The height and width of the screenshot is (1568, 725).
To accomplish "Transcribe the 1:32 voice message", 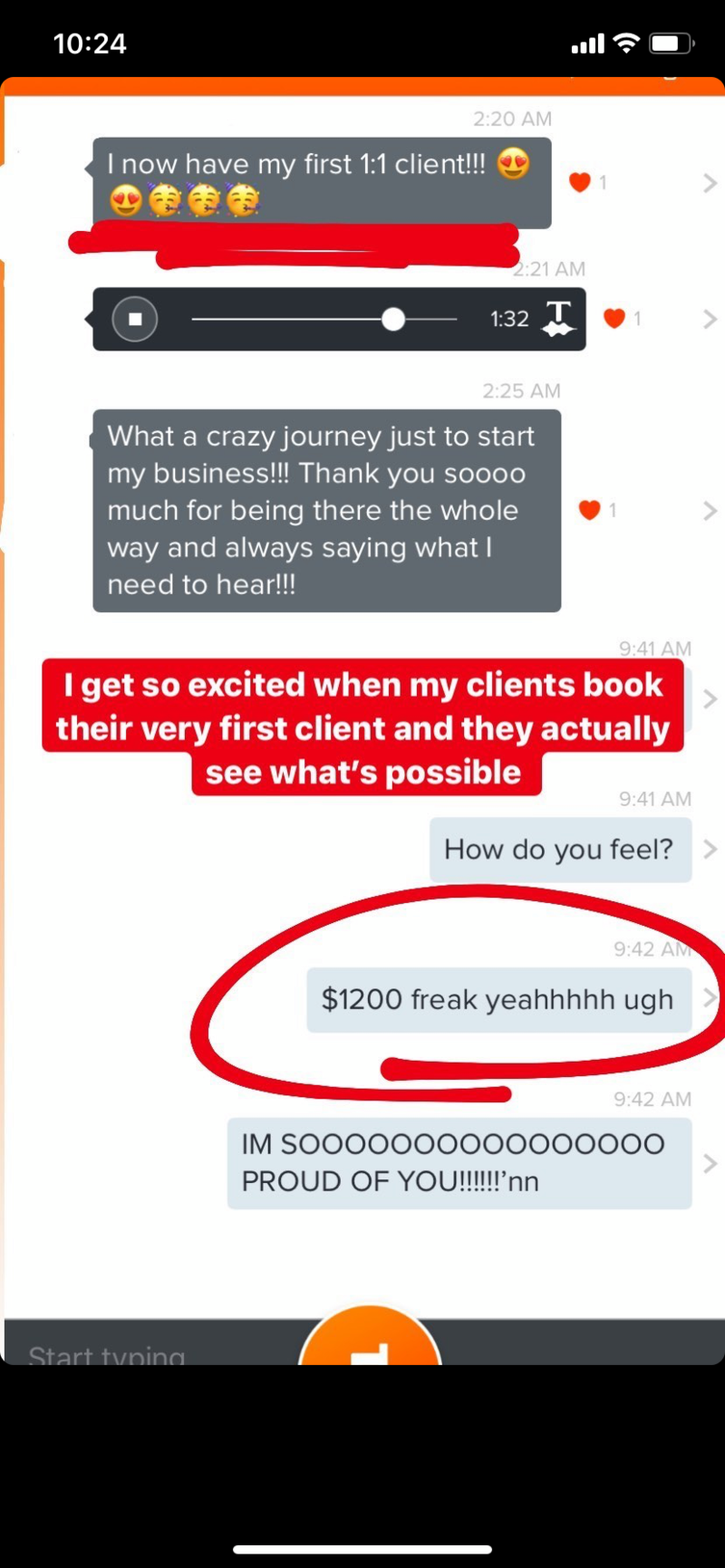I will pos(557,319).
